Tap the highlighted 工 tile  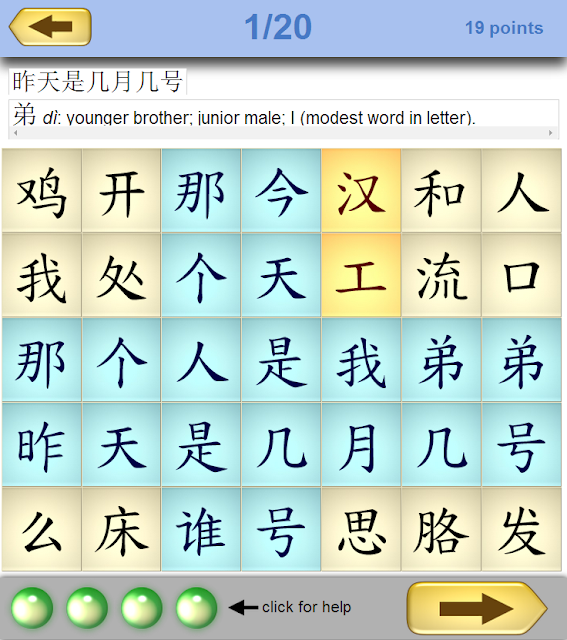pyautogui.click(x=361, y=275)
